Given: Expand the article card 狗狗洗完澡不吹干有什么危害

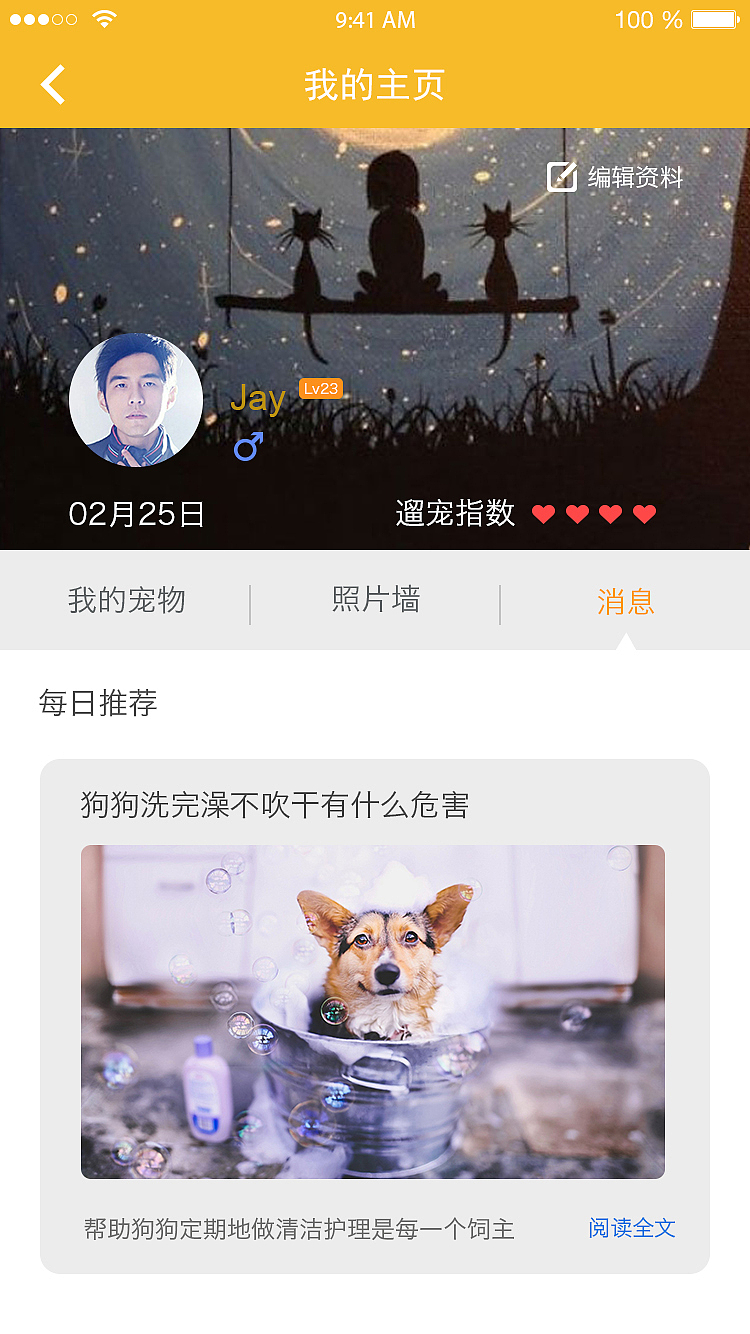Looking at the screenshot, I should pyautogui.click(x=277, y=802).
